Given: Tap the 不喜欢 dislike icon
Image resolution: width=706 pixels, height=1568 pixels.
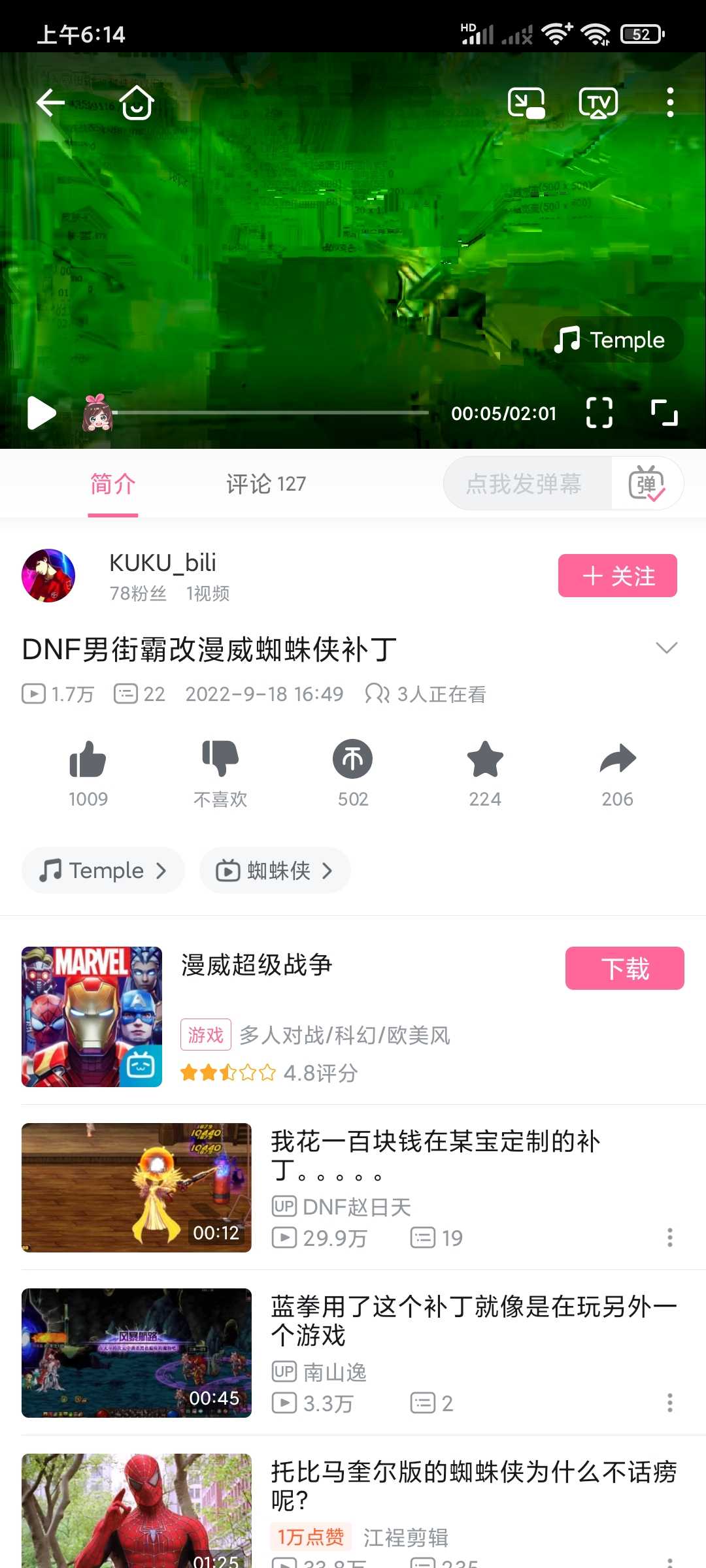Looking at the screenshot, I should 220,760.
